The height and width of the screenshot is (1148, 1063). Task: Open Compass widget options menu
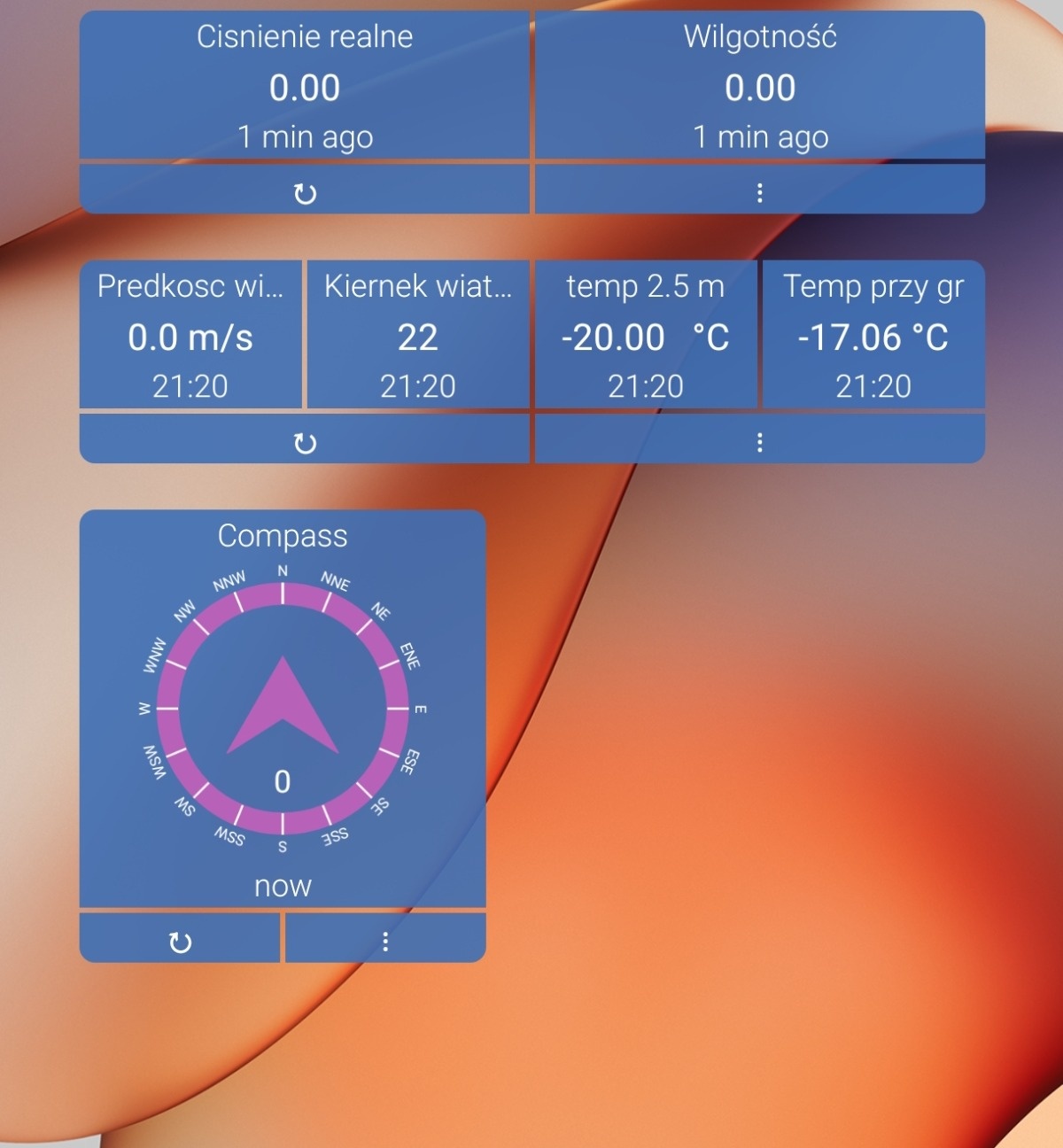click(384, 942)
